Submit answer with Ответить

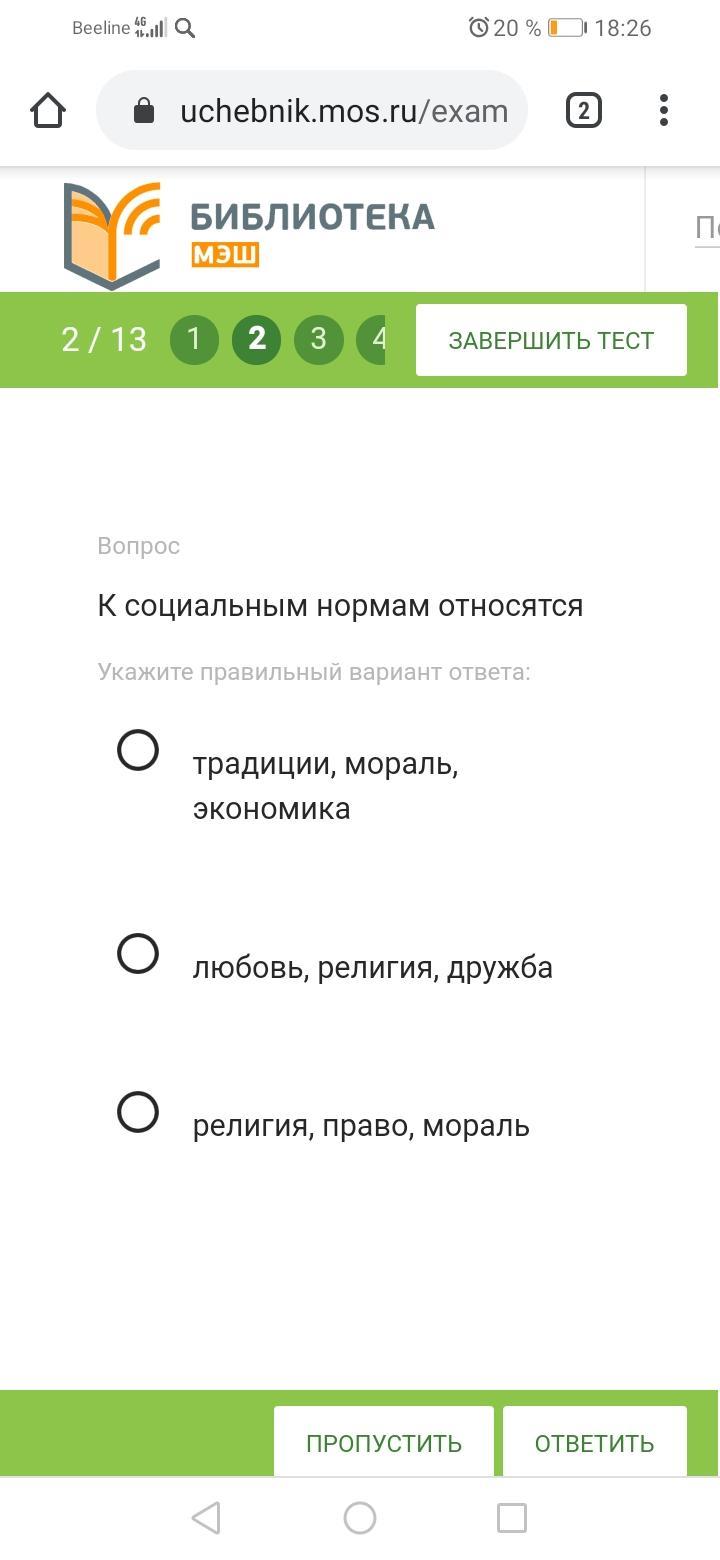point(594,1442)
